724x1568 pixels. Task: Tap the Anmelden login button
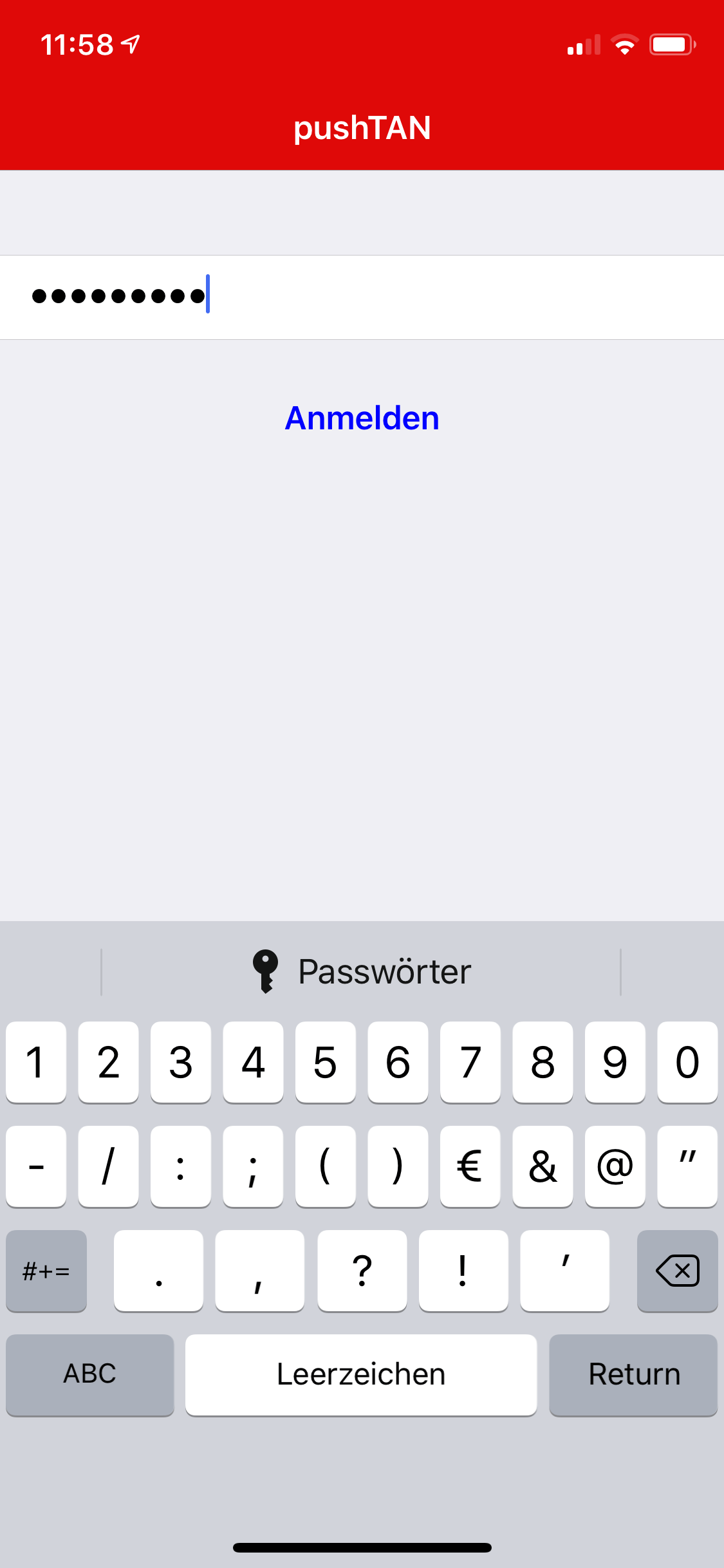point(362,418)
